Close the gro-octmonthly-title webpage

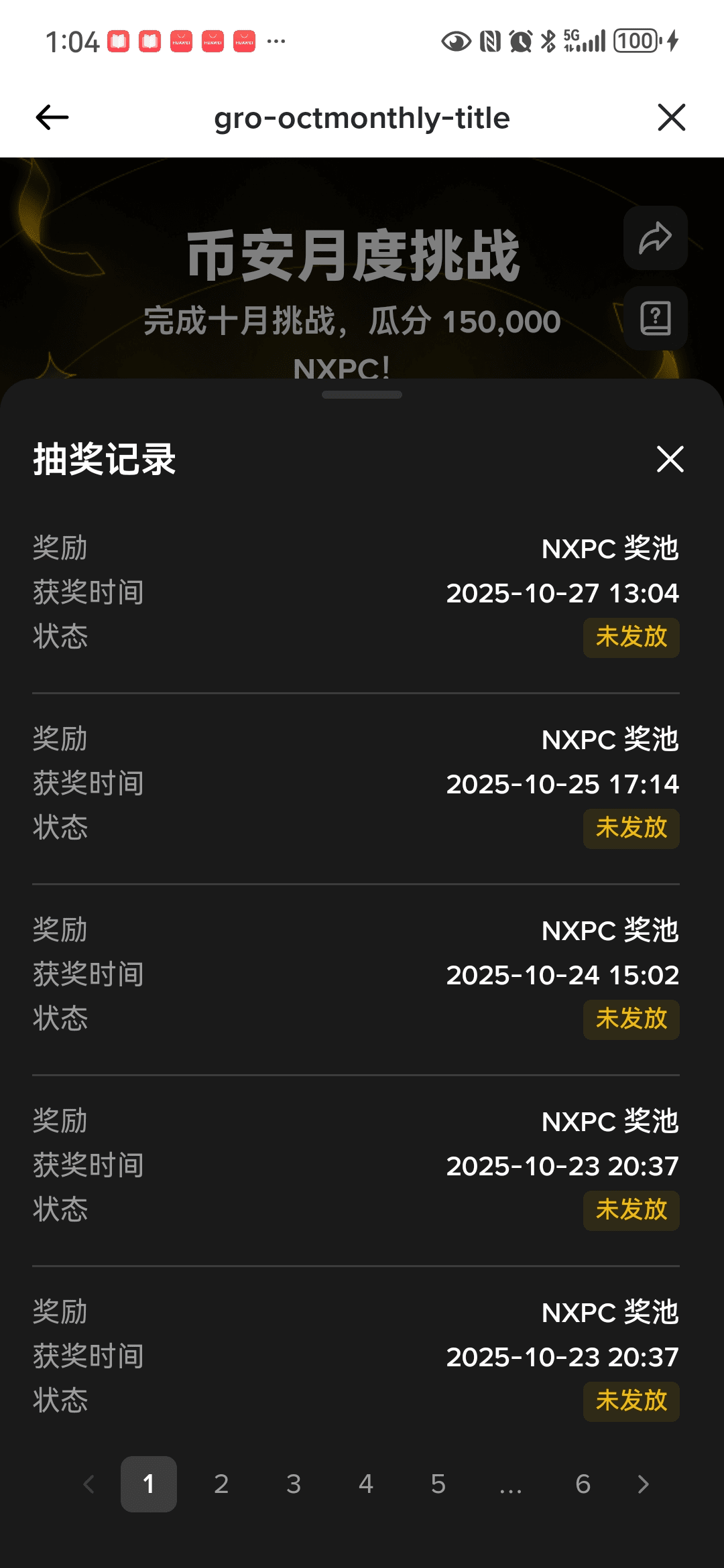[x=671, y=118]
